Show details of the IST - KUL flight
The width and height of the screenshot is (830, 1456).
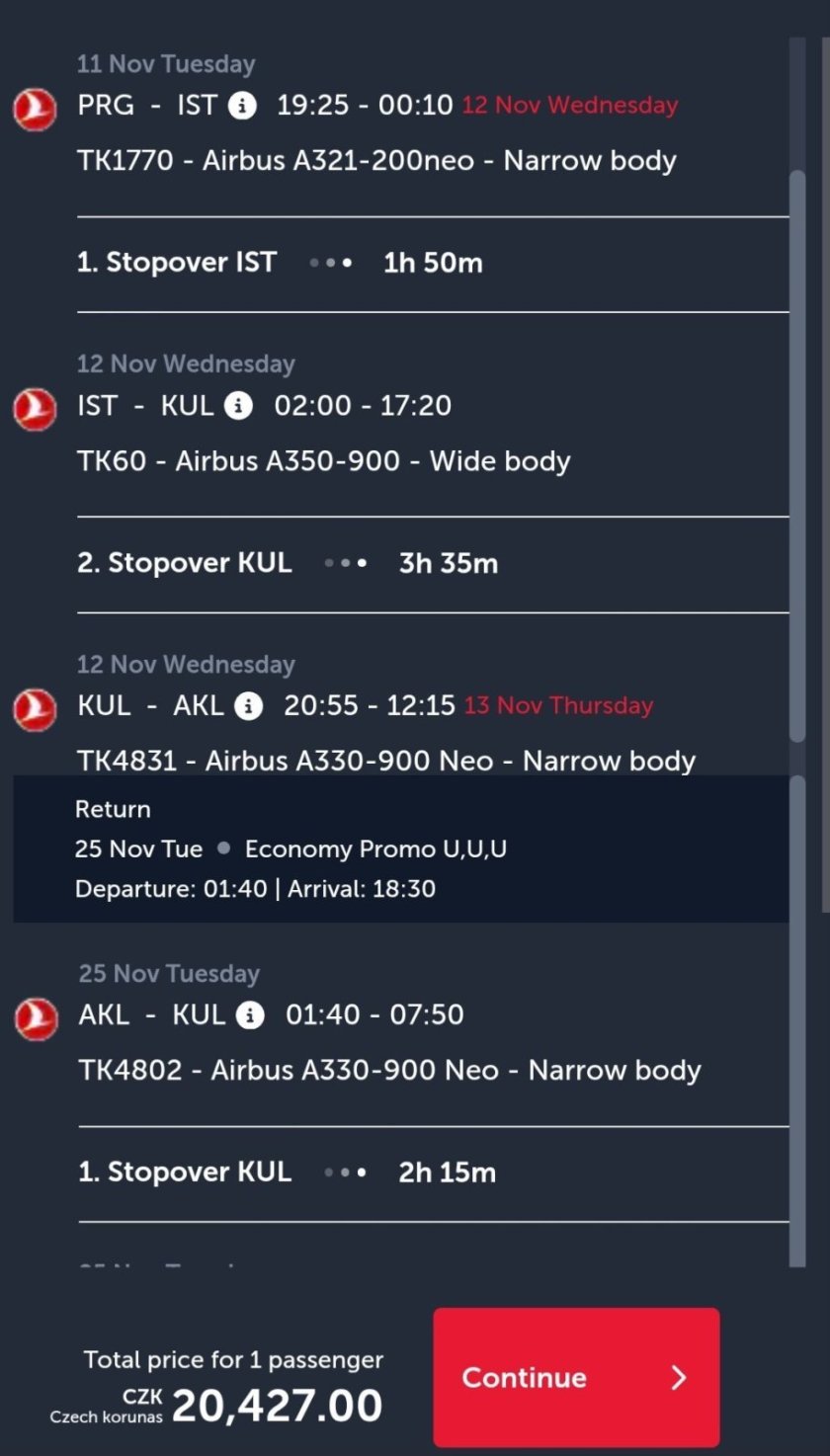tap(238, 405)
